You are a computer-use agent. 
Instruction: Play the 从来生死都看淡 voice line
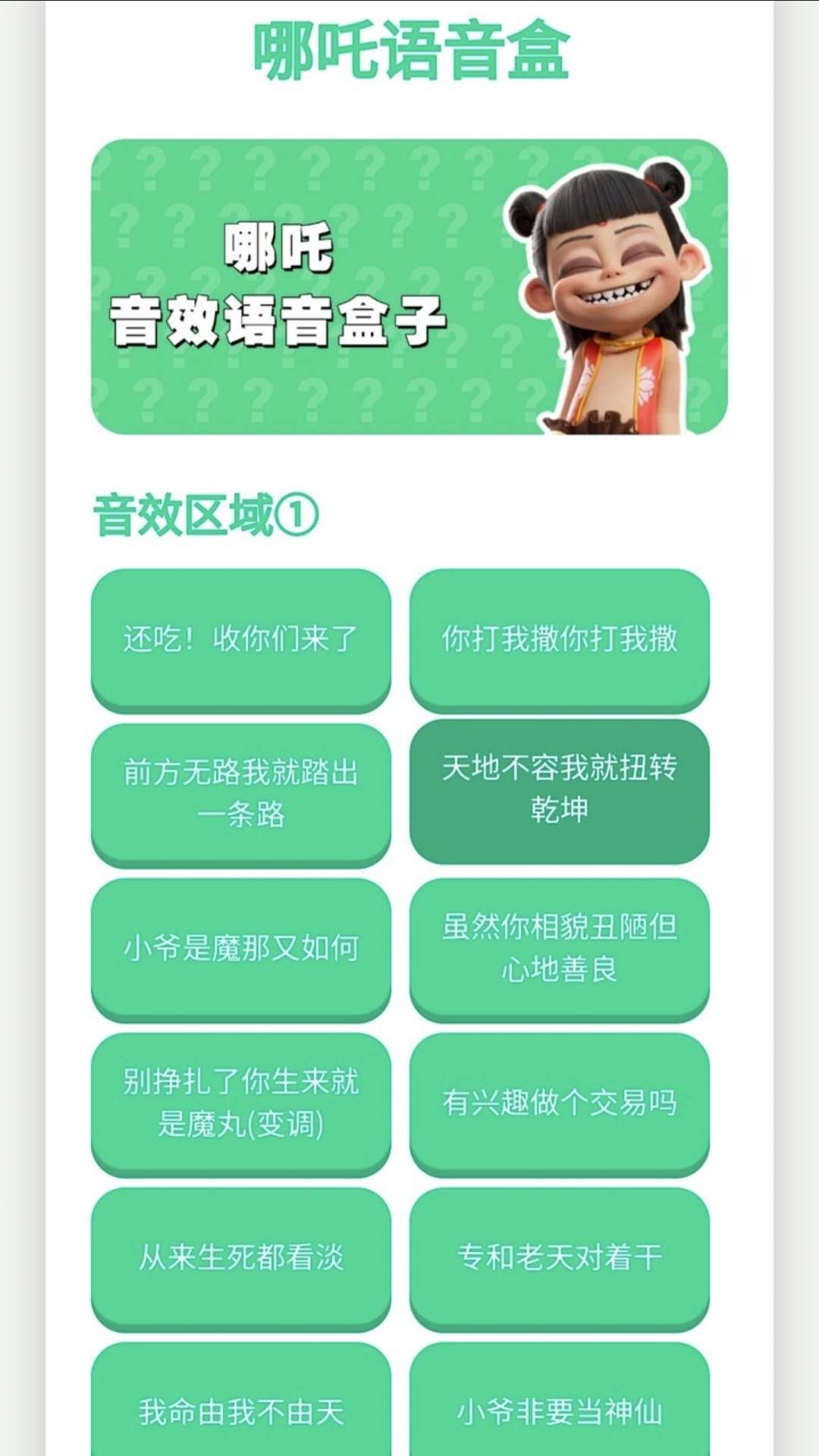tap(241, 1257)
